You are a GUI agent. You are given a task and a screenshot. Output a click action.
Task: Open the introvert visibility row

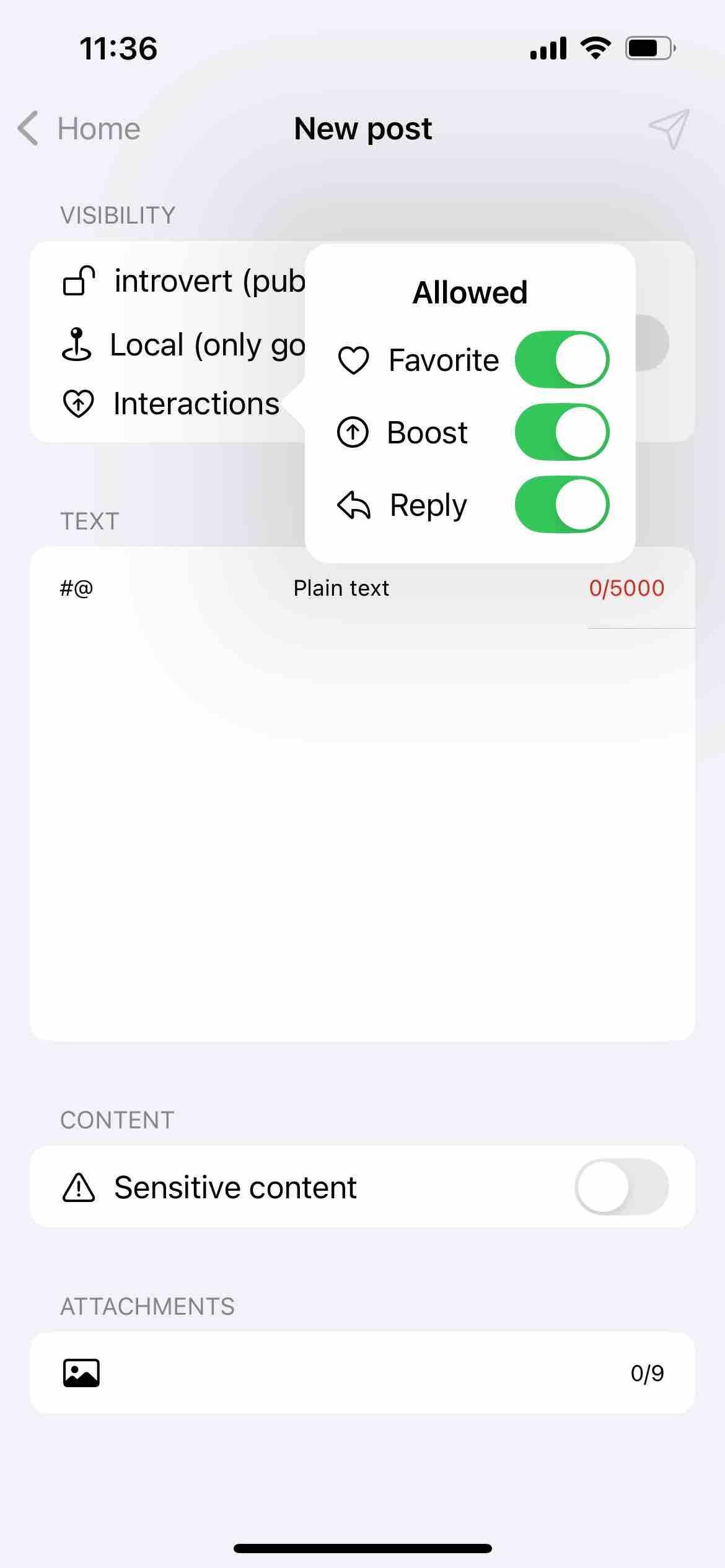(x=183, y=281)
